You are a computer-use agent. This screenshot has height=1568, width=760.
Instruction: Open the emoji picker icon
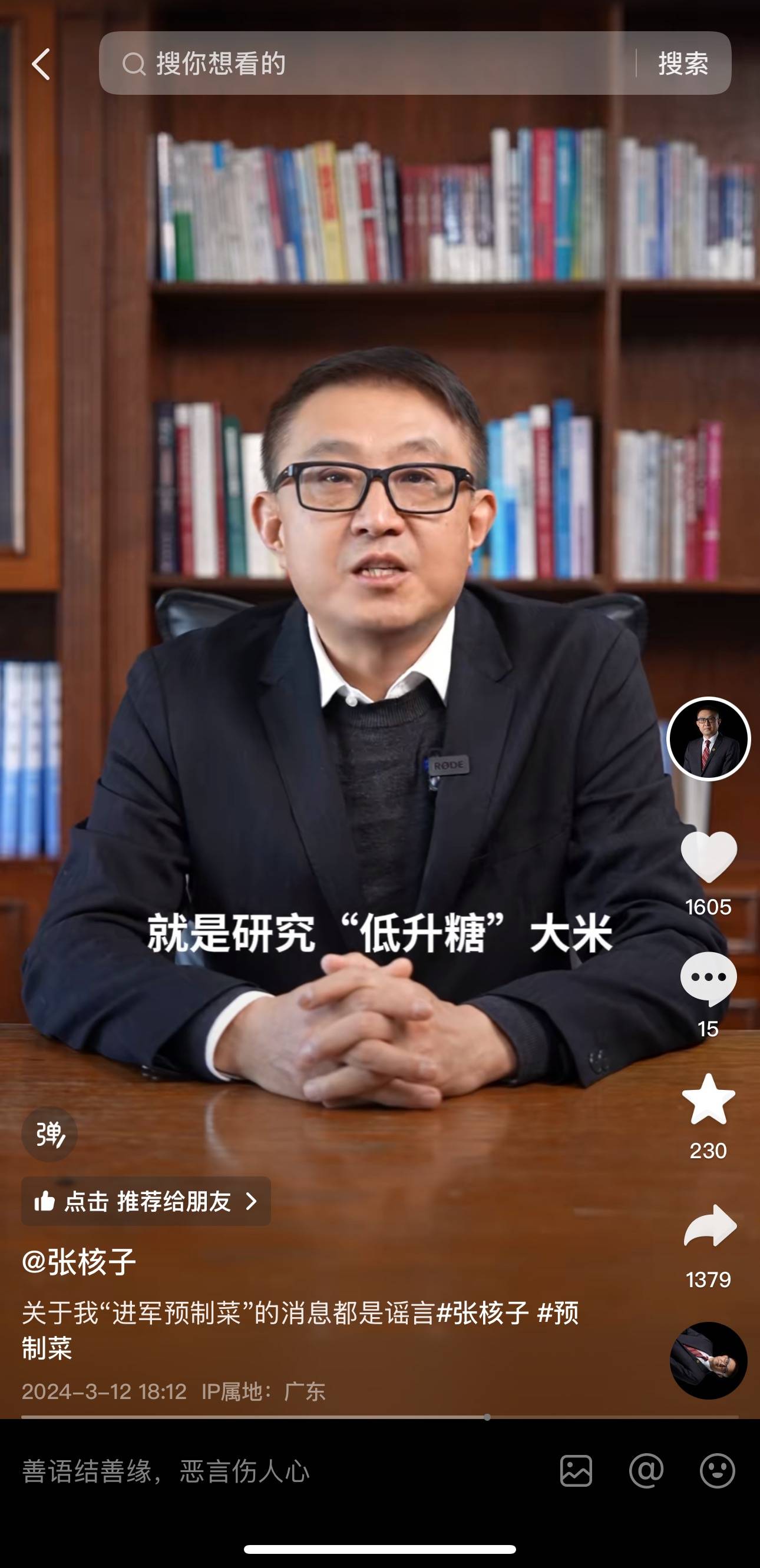pyautogui.click(x=717, y=1471)
